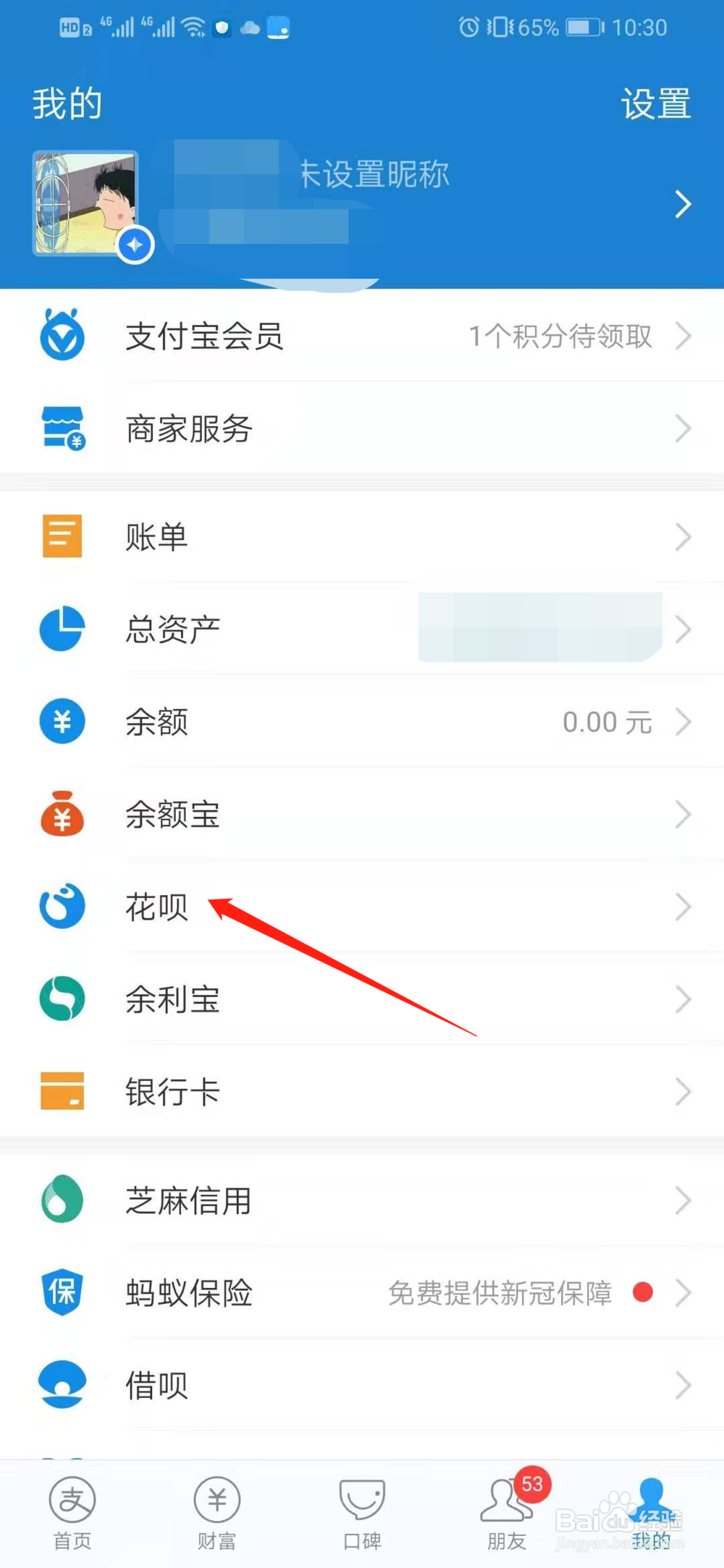Tap the 免费提供新冠保障 red dot notice
724x1568 pixels.
click(x=643, y=1294)
